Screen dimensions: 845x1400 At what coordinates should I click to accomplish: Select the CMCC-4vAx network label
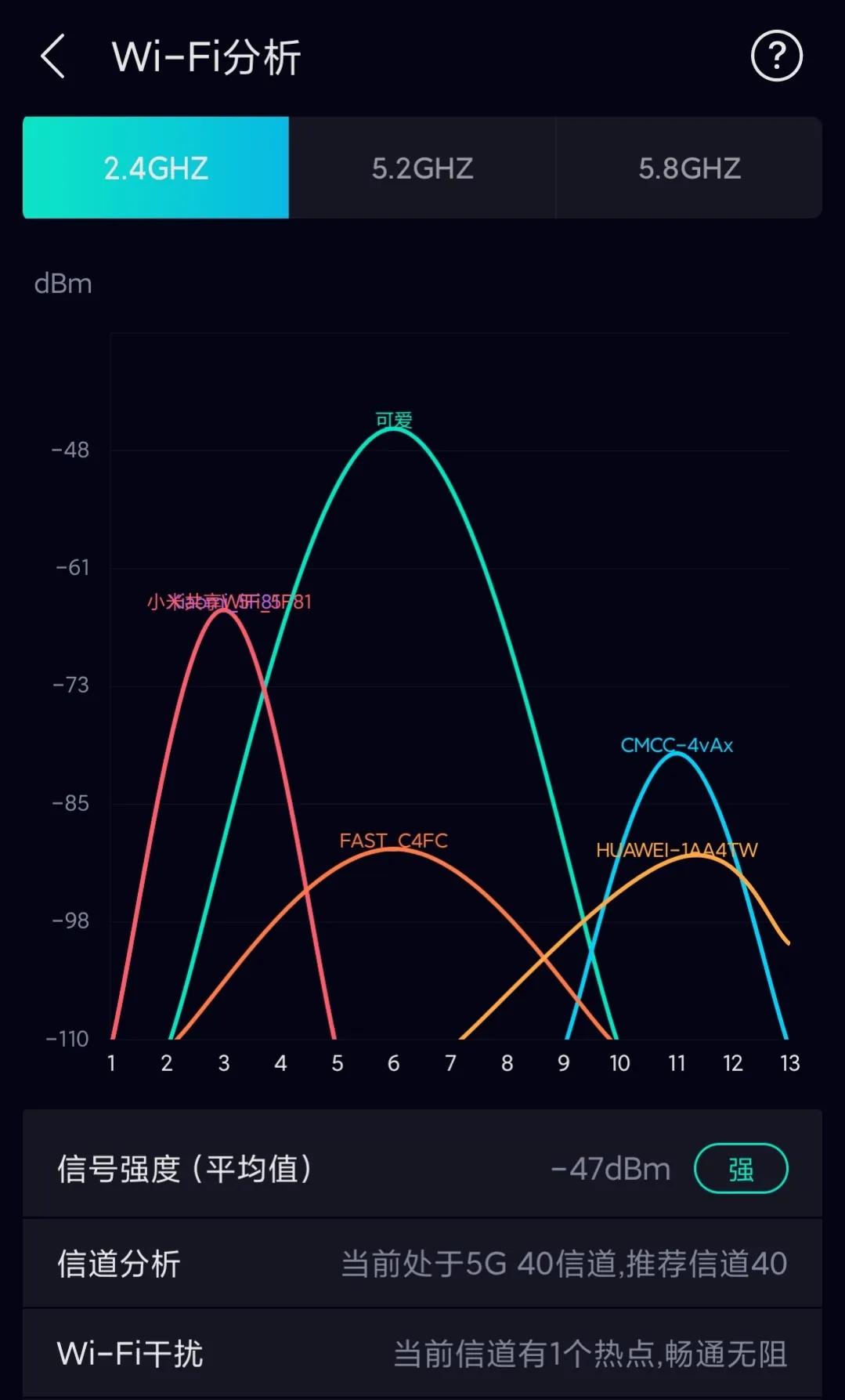coord(676,746)
